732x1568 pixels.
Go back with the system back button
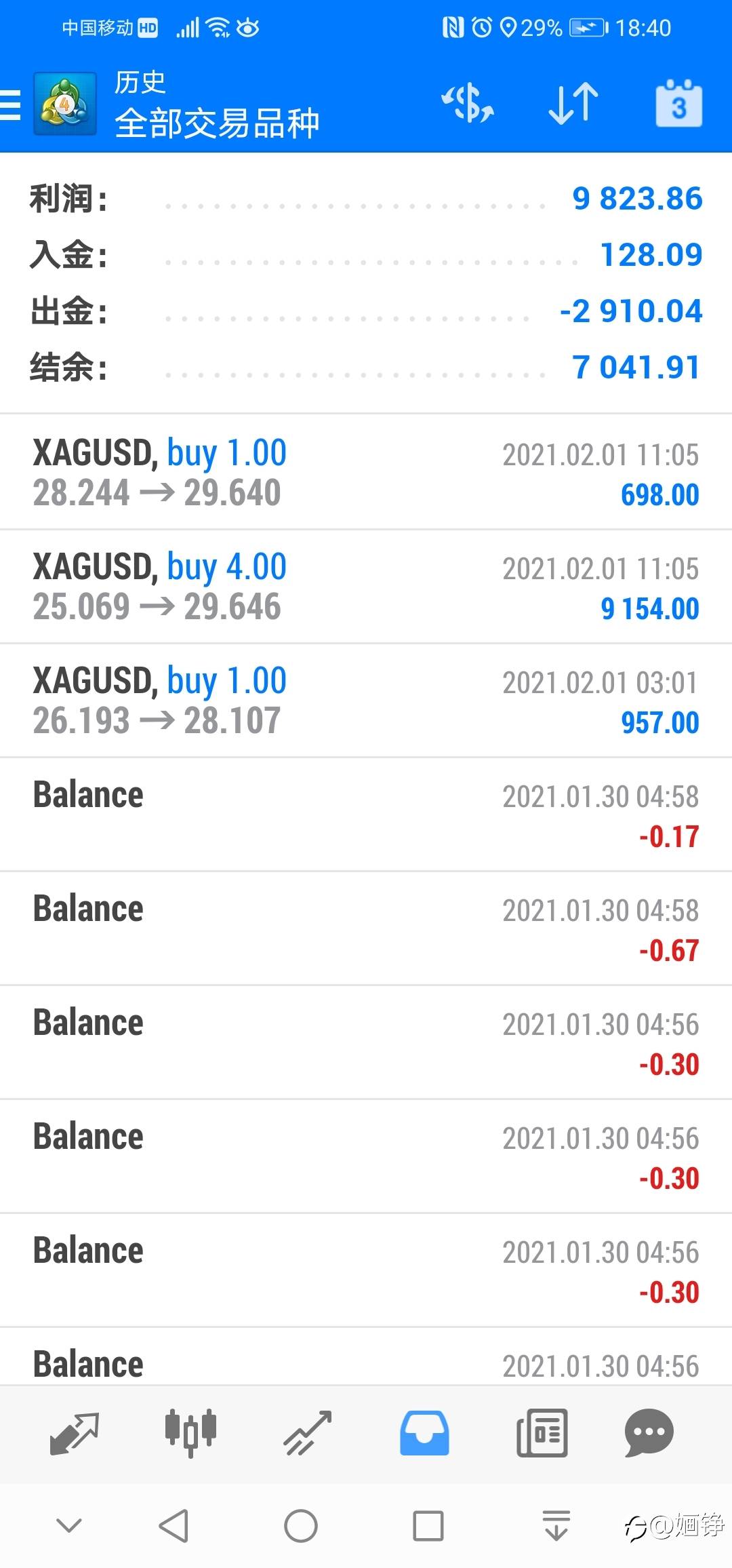pos(174,1526)
